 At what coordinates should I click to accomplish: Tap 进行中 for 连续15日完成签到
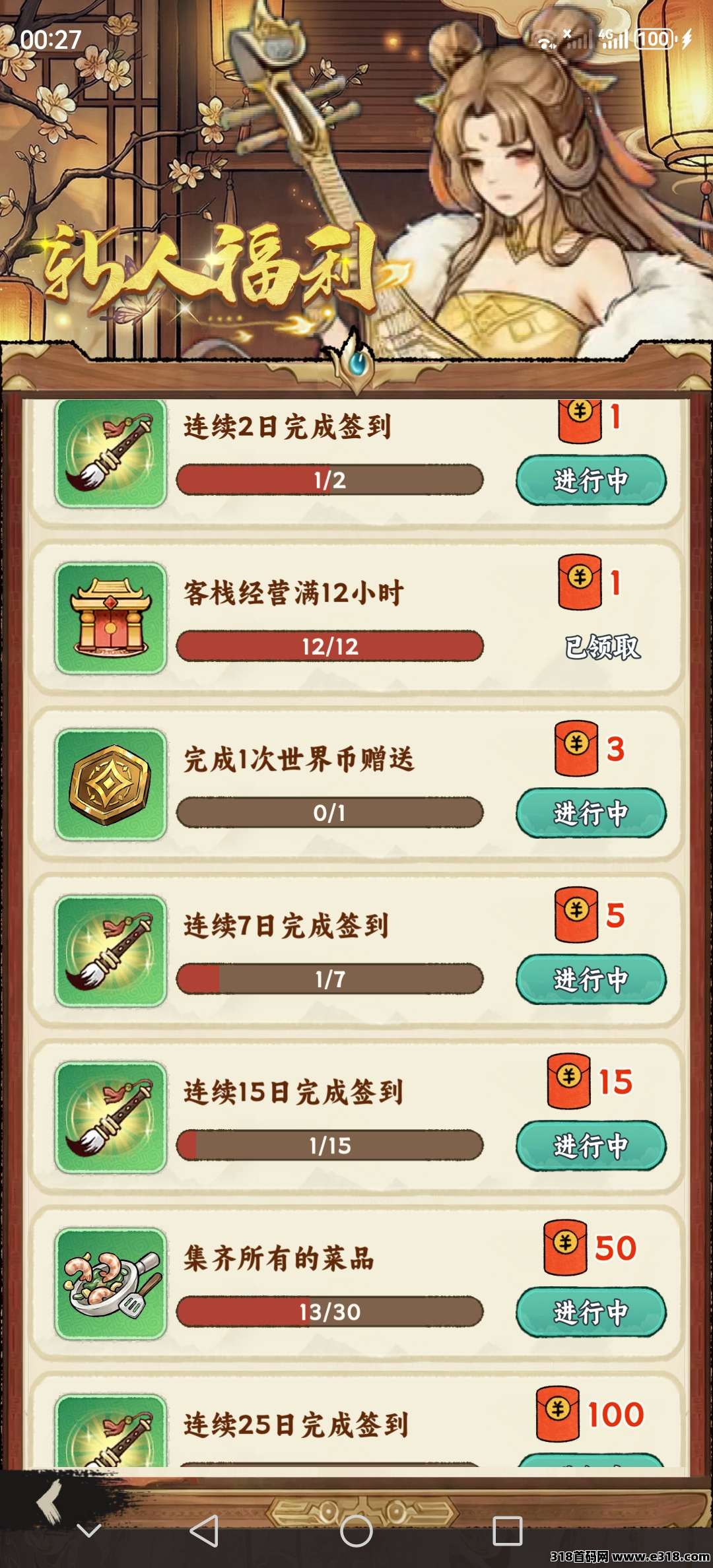coord(591,1145)
